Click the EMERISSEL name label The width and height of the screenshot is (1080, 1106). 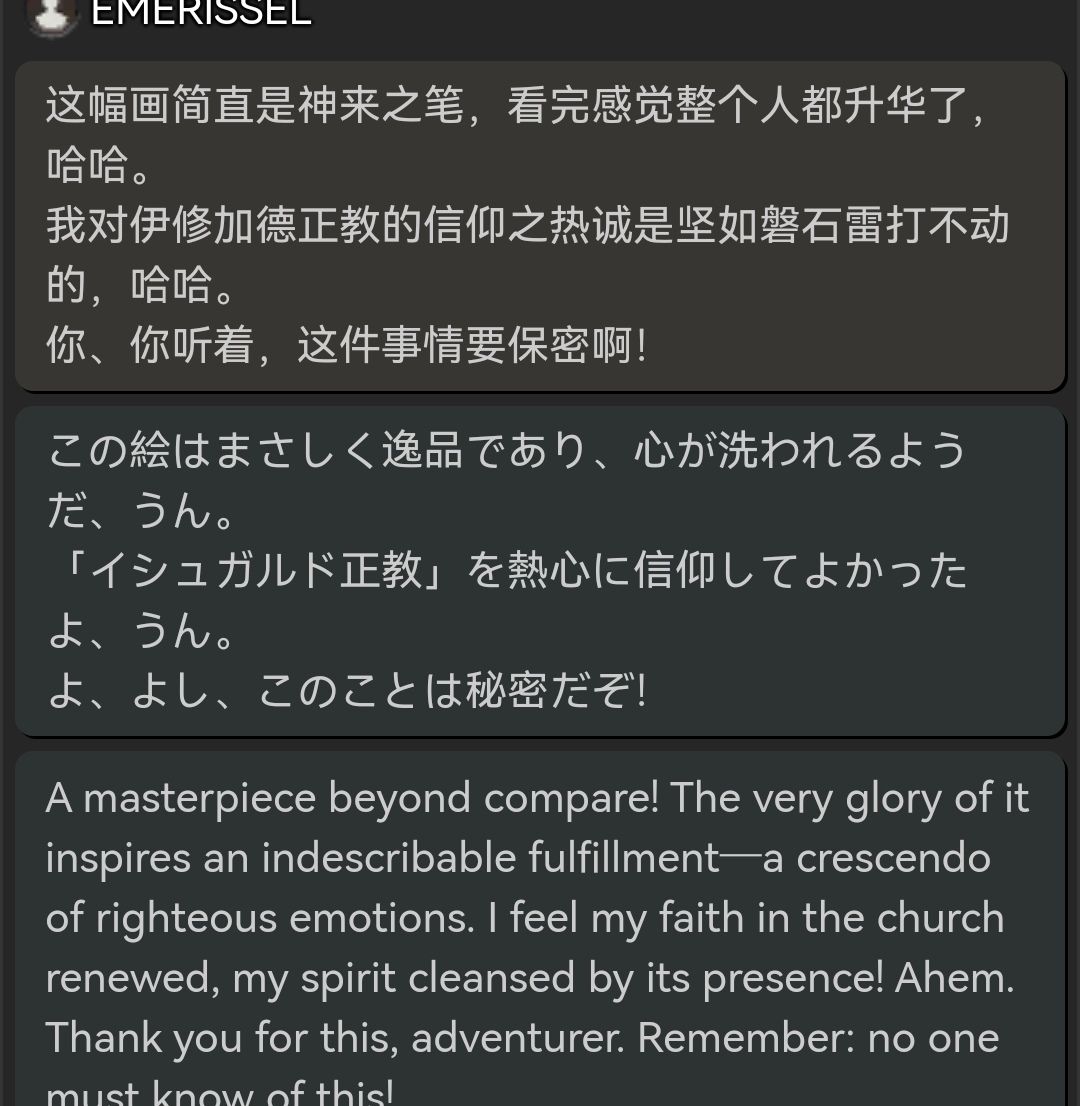tap(200, 14)
